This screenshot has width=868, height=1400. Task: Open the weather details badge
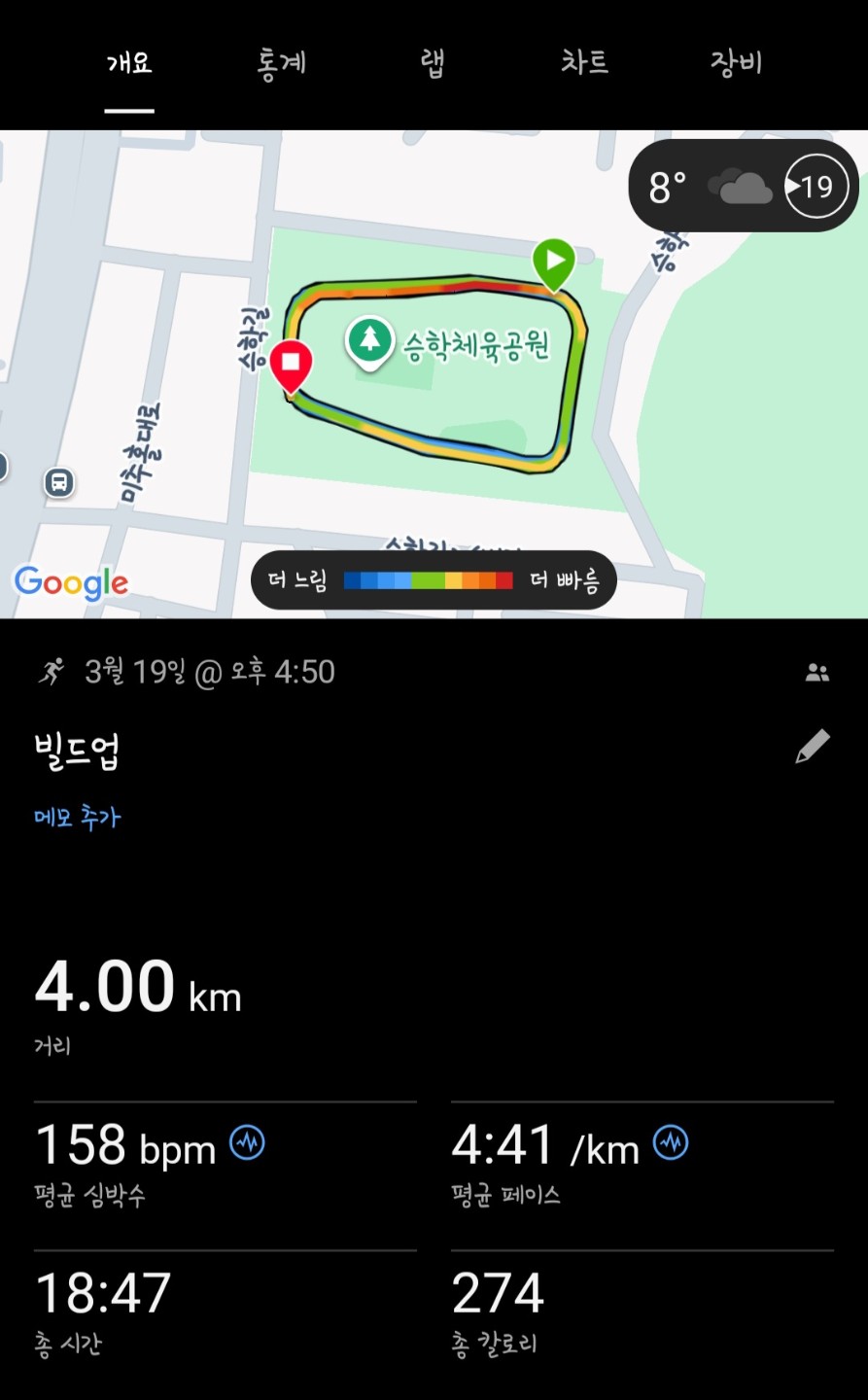744,187
